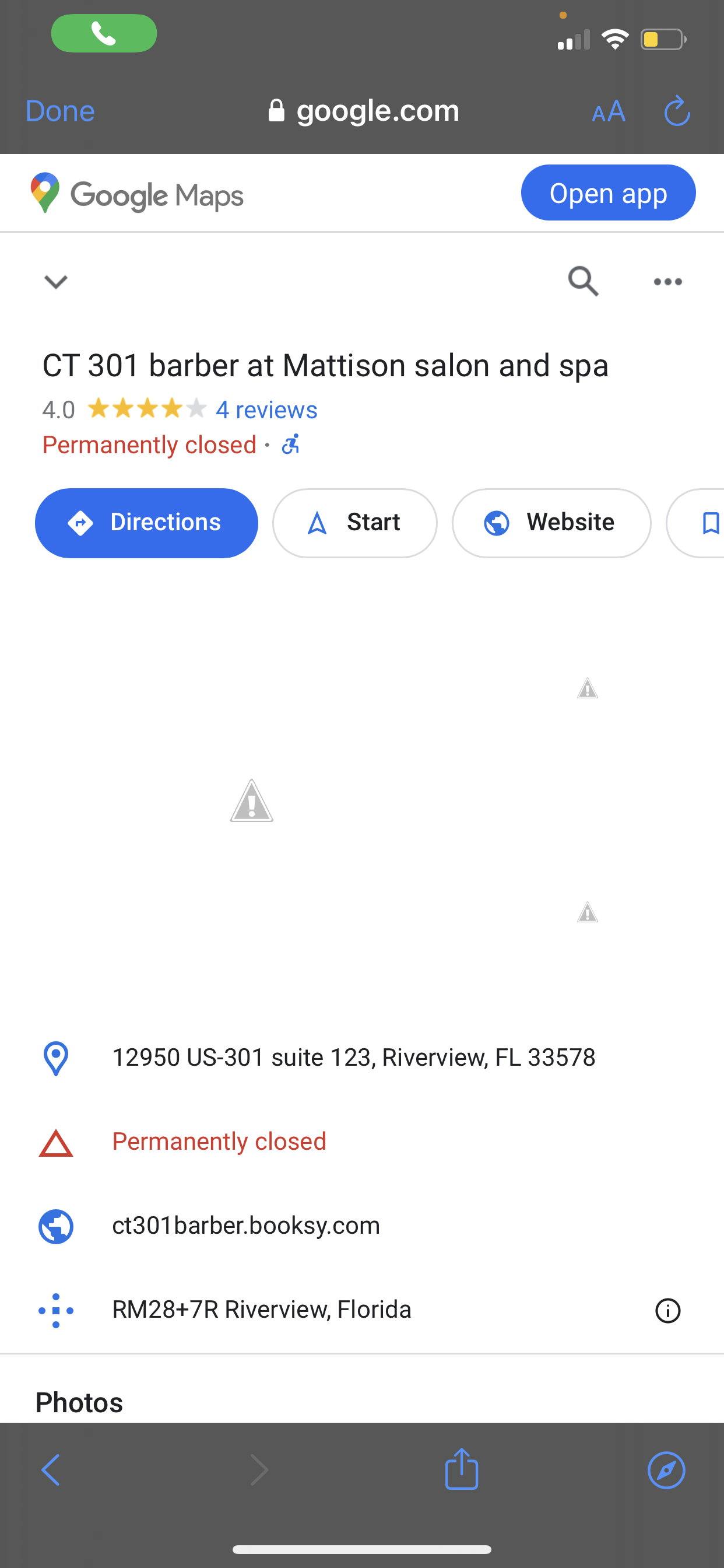Open the AA text size menu
Screen dimensions: 724x1568
coord(608,111)
